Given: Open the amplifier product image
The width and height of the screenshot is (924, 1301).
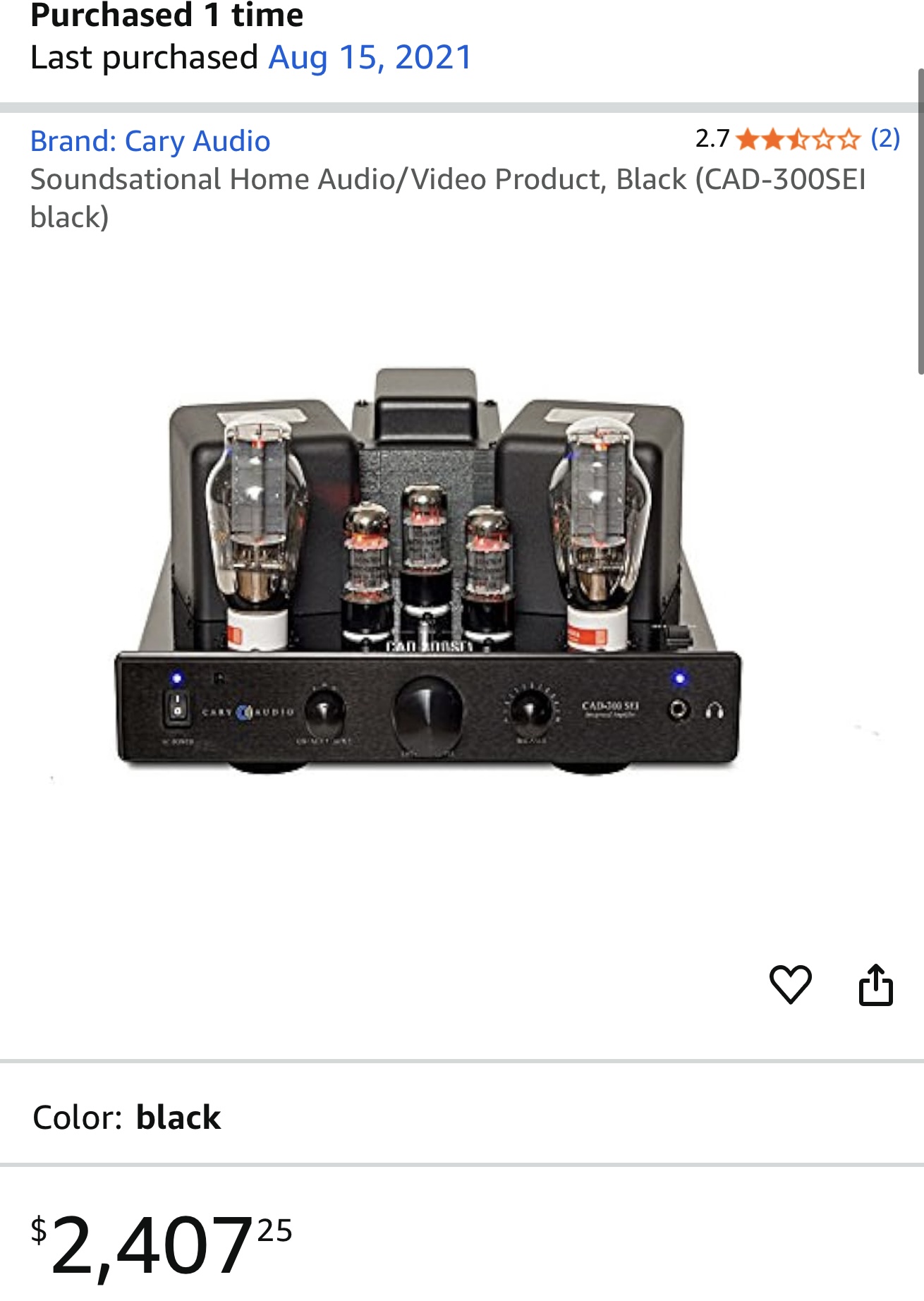Looking at the screenshot, I should click(x=428, y=571).
